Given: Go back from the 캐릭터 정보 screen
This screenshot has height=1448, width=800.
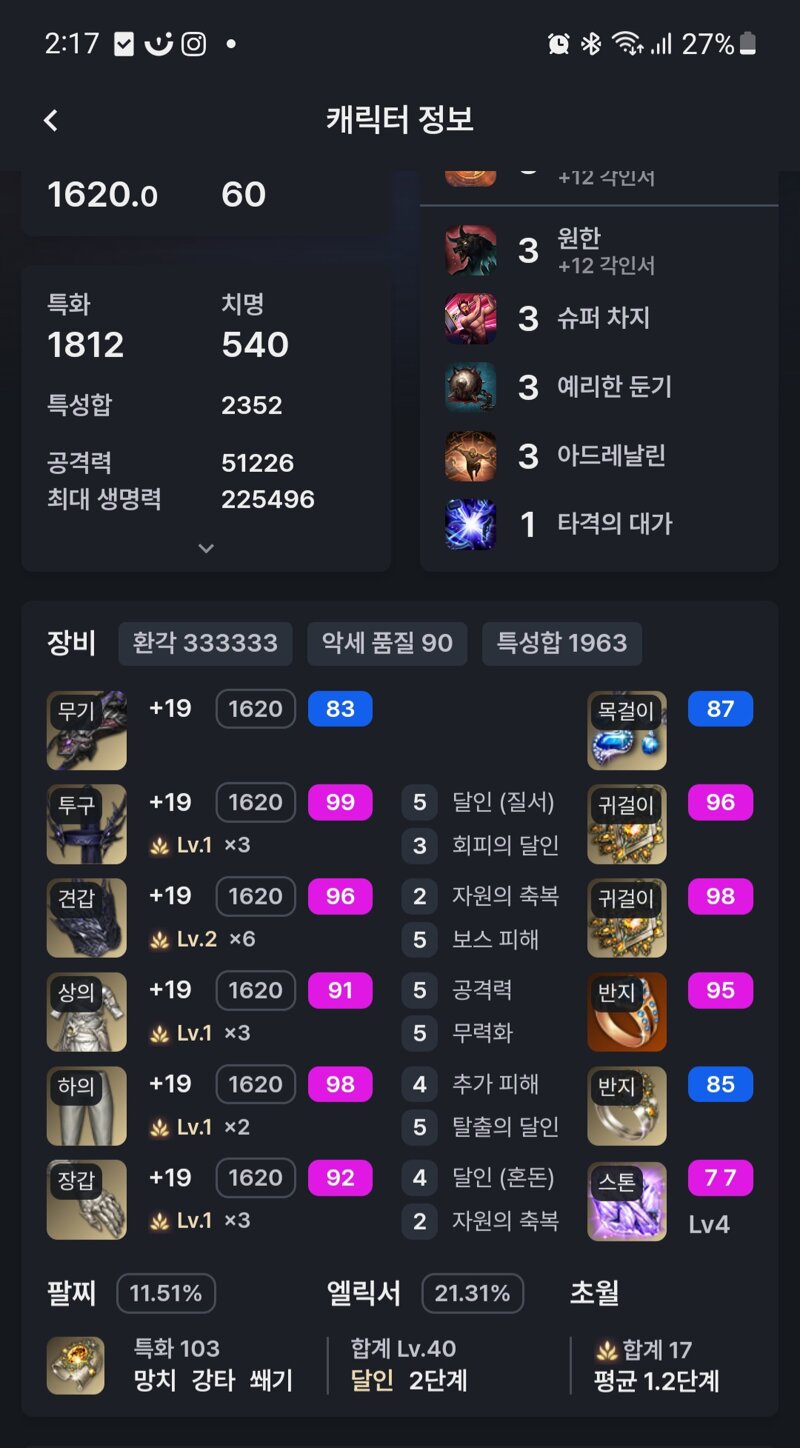Looking at the screenshot, I should click(51, 120).
